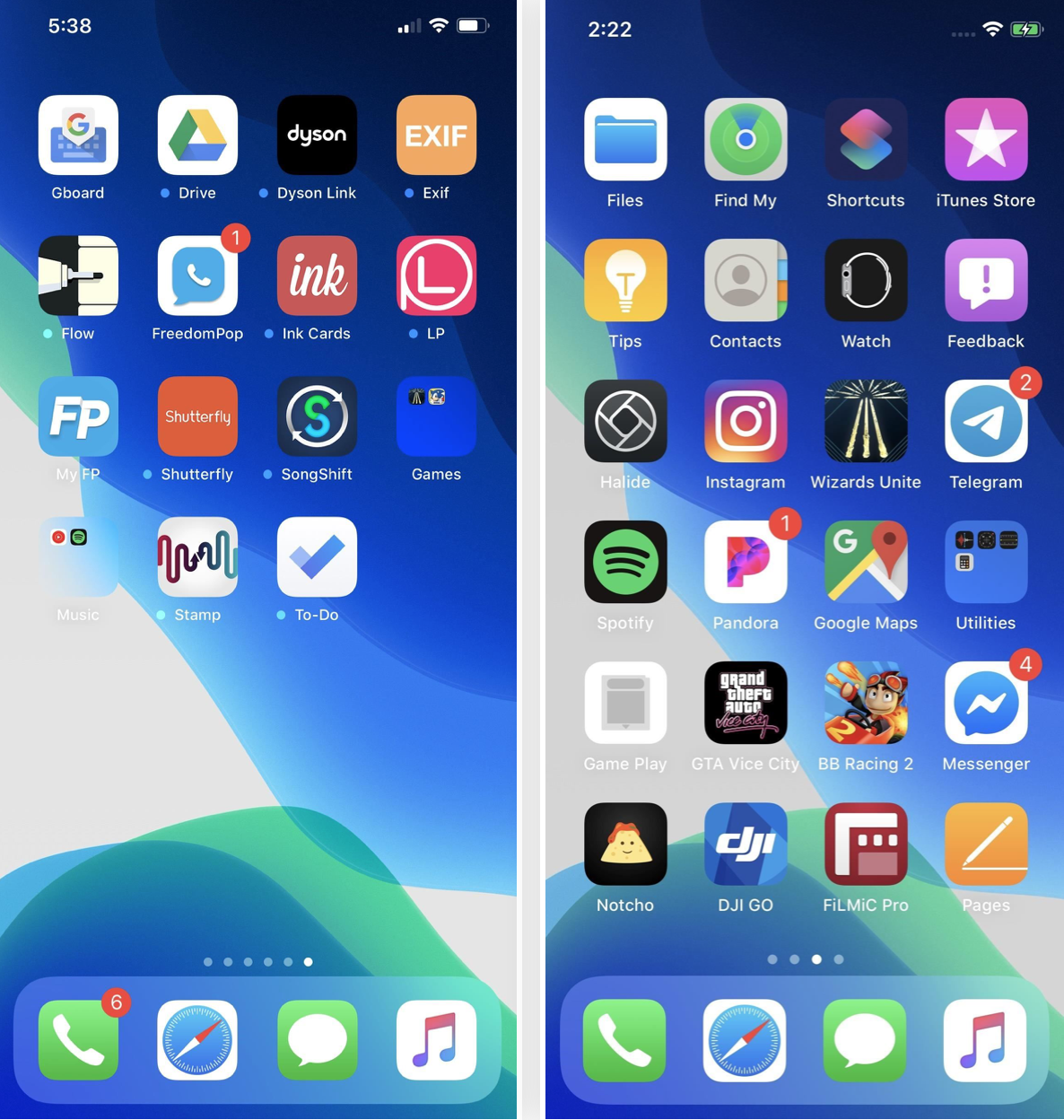Open the Shutterfly app
This screenshot has height=1120, width=1064.
tap(197, 416)
